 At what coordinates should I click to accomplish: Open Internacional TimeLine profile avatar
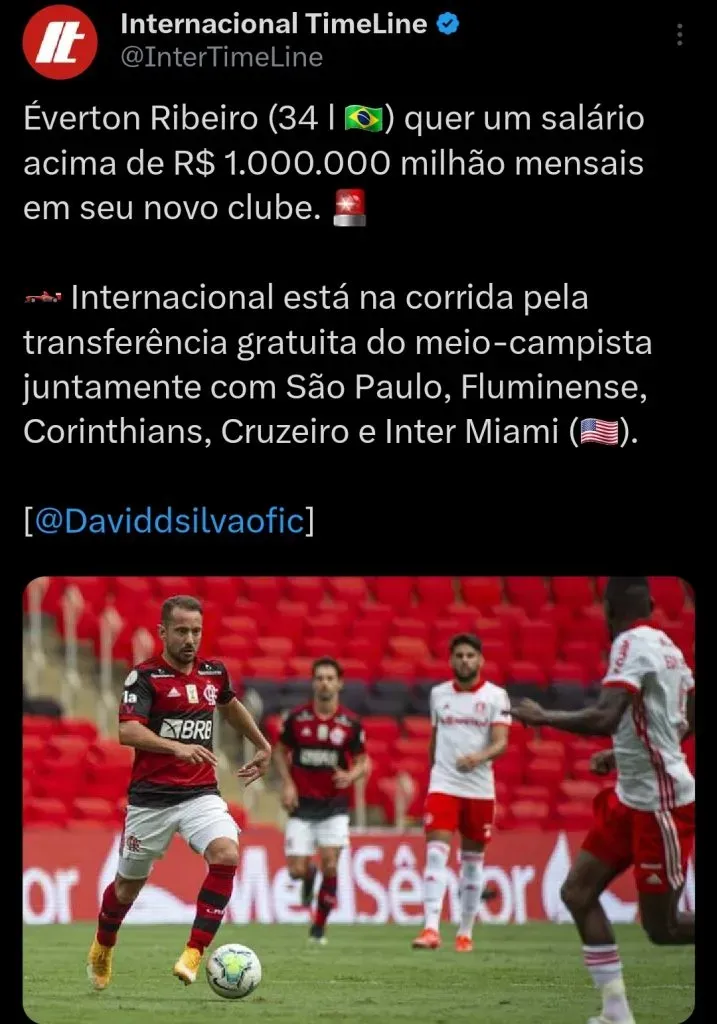tap(60, 42)
